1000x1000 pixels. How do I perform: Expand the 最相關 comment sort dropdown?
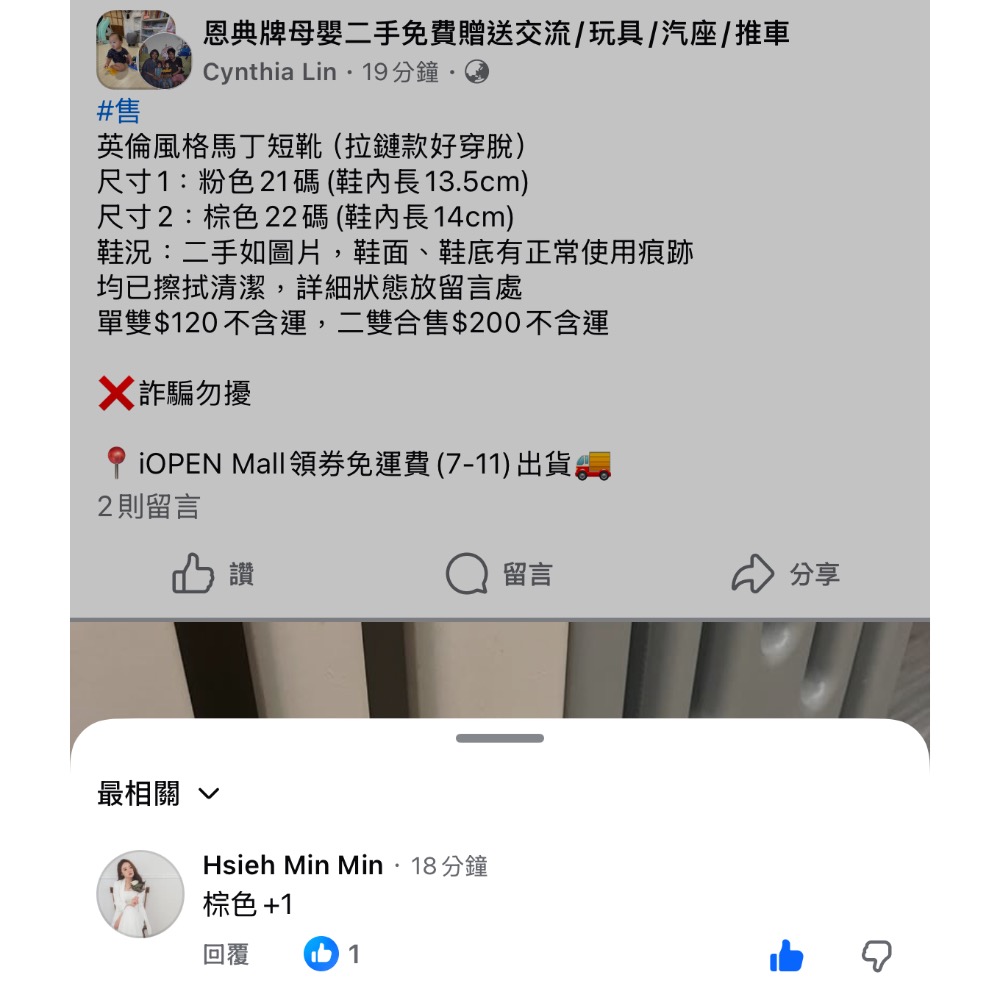(158, 794)
